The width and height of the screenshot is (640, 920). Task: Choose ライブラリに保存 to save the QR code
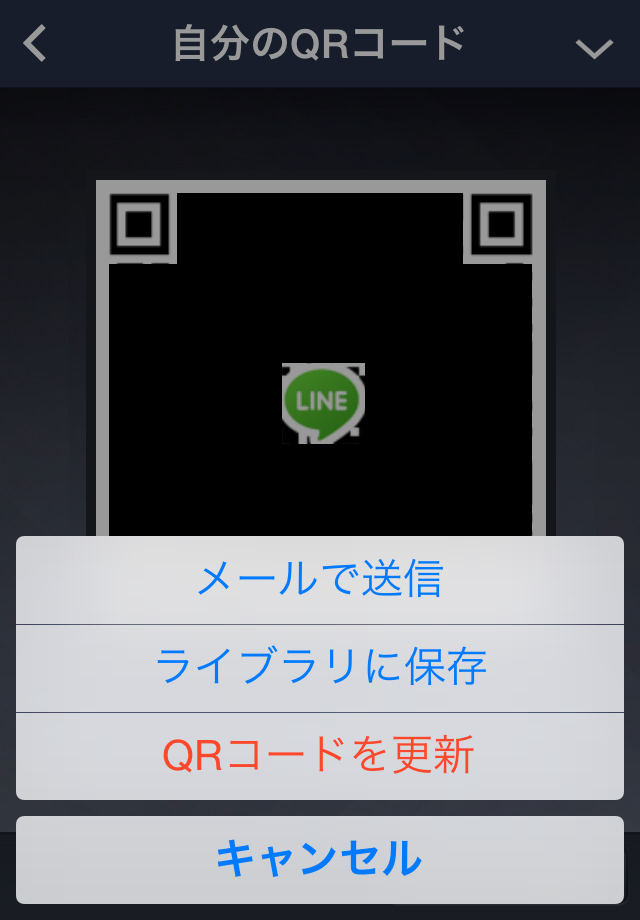(320, 668)
